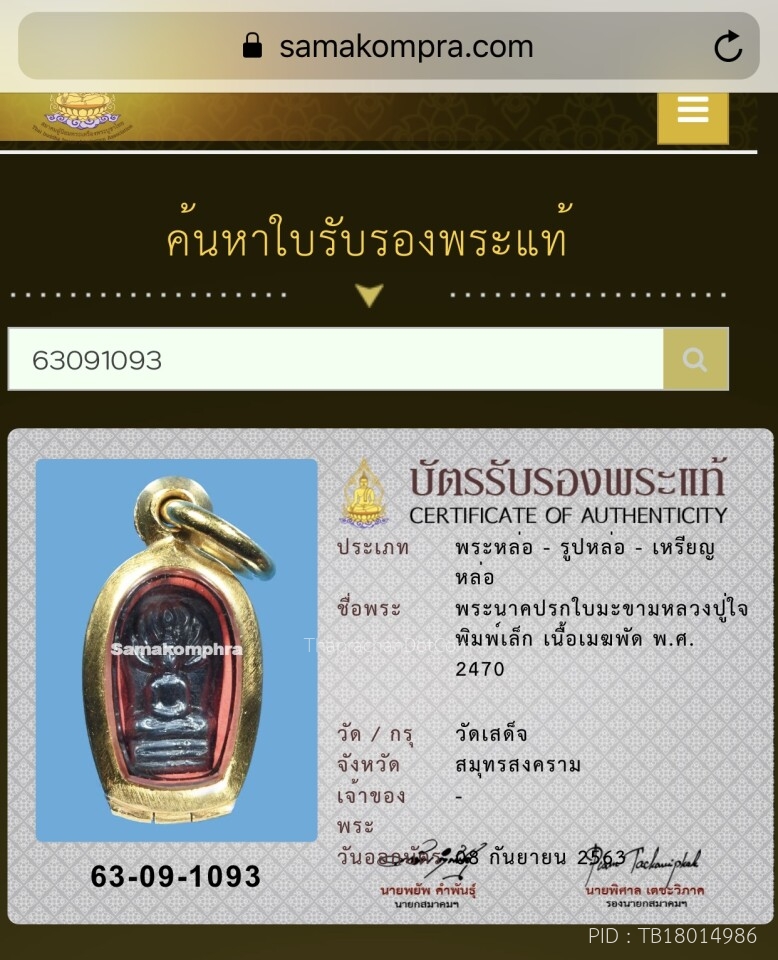Search with the magnifier button

point(695,359)
